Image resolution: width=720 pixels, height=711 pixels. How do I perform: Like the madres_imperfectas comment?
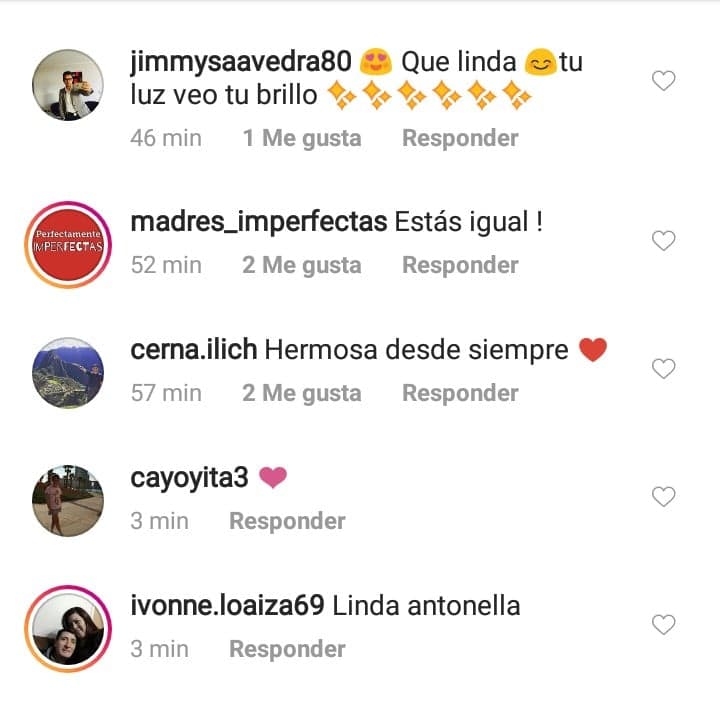tap(664, 241)
